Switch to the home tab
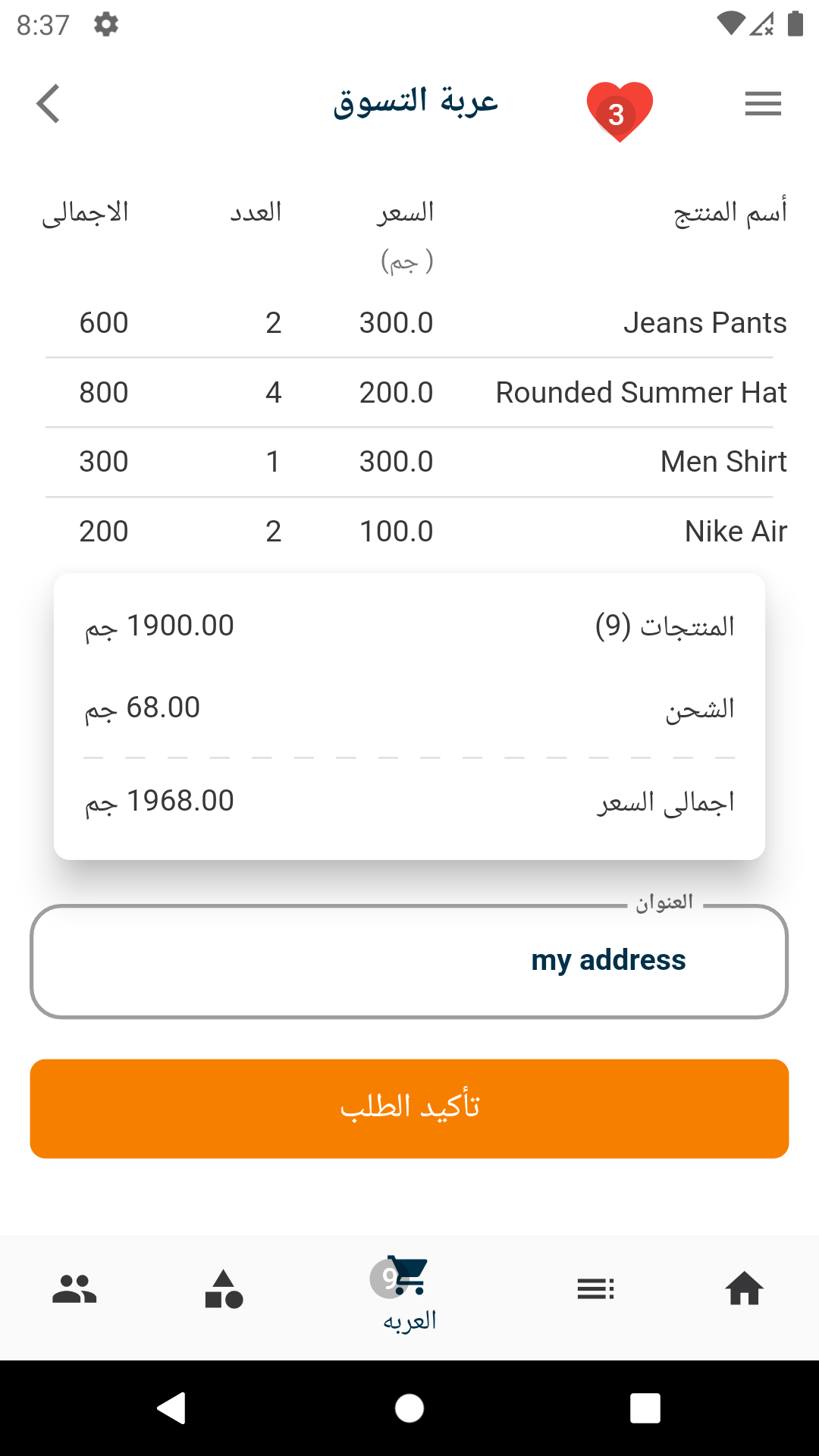The width and height of the screenshot is (819, 1456). point(744,1288)
